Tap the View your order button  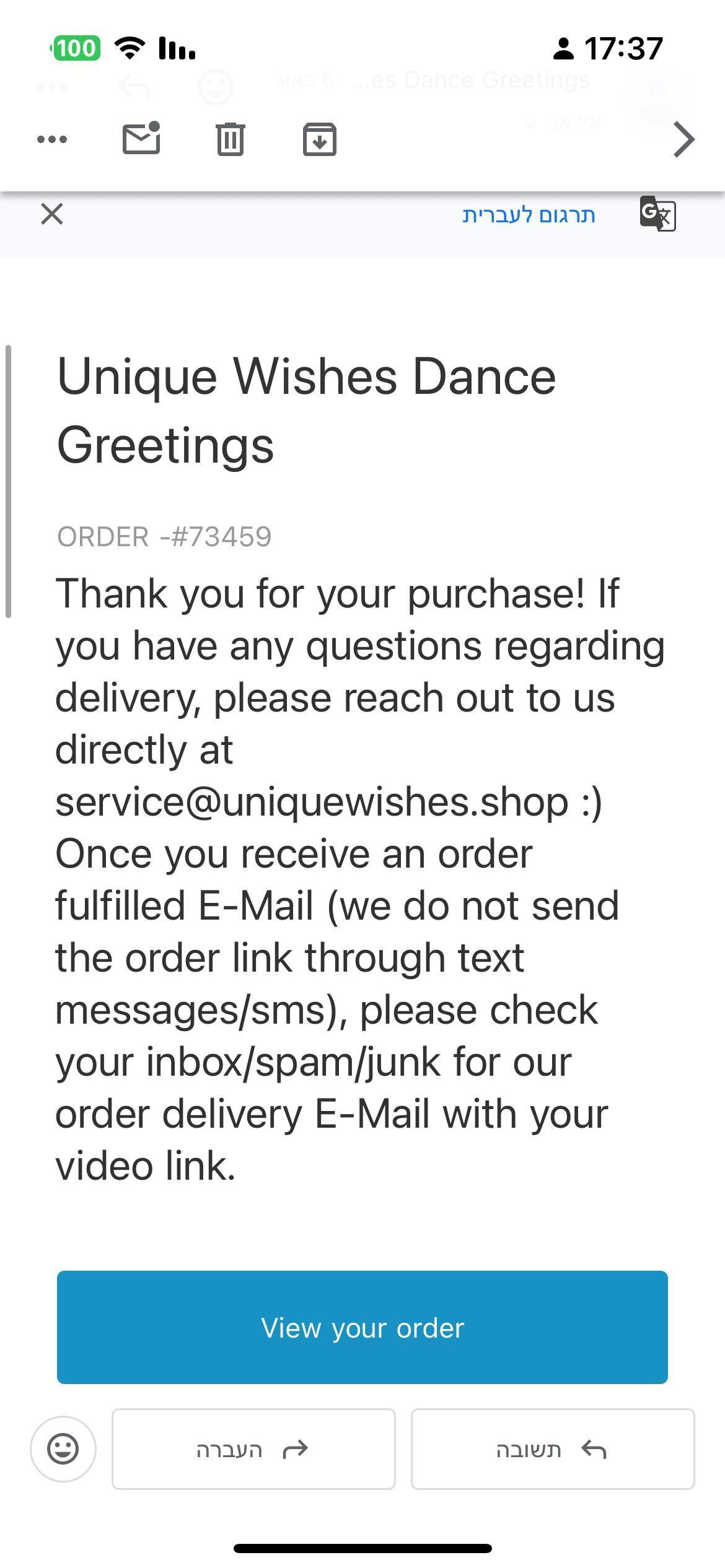tap(362, 1328)
